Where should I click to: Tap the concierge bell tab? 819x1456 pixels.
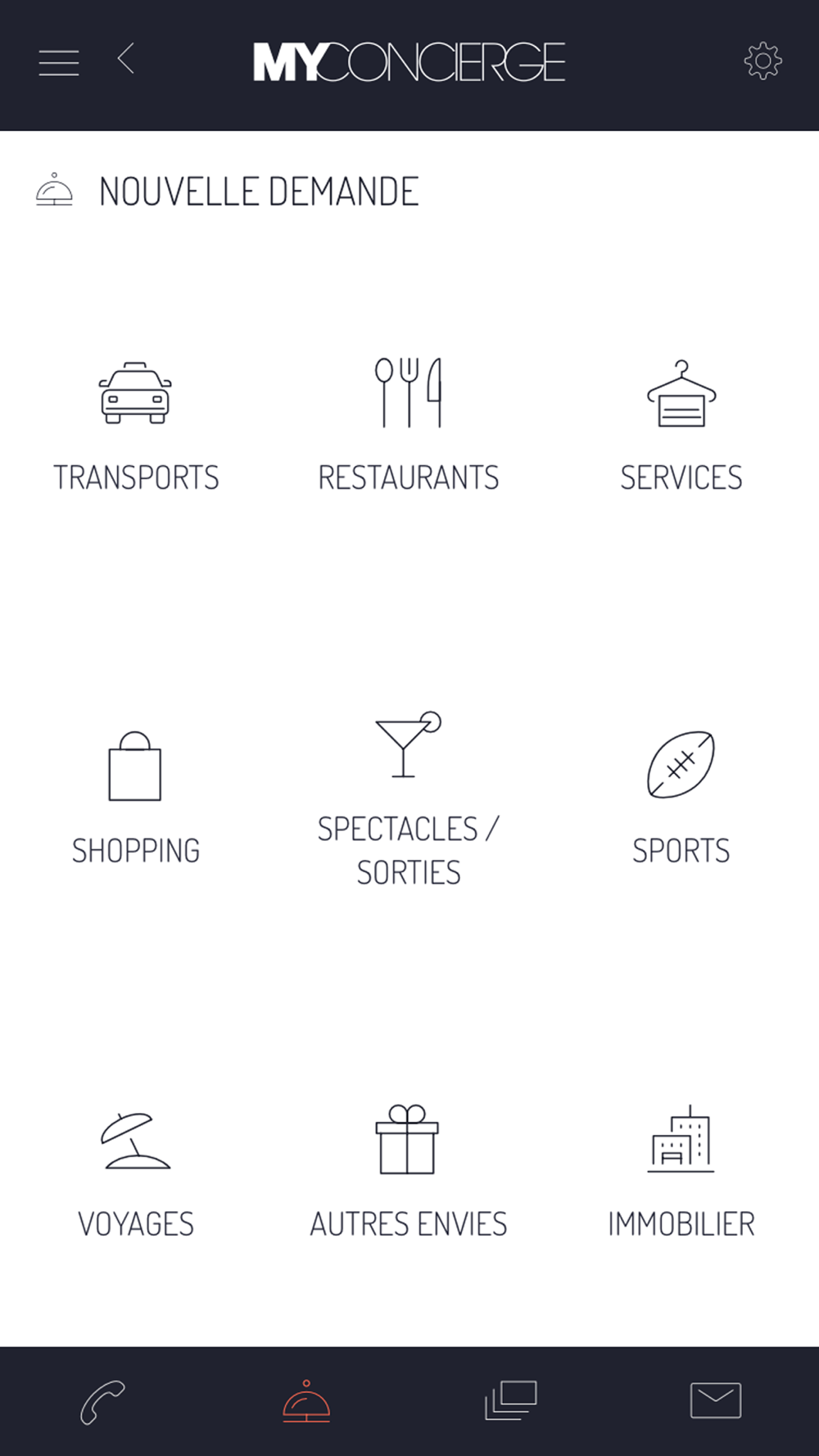click(x=306, y=1401)
